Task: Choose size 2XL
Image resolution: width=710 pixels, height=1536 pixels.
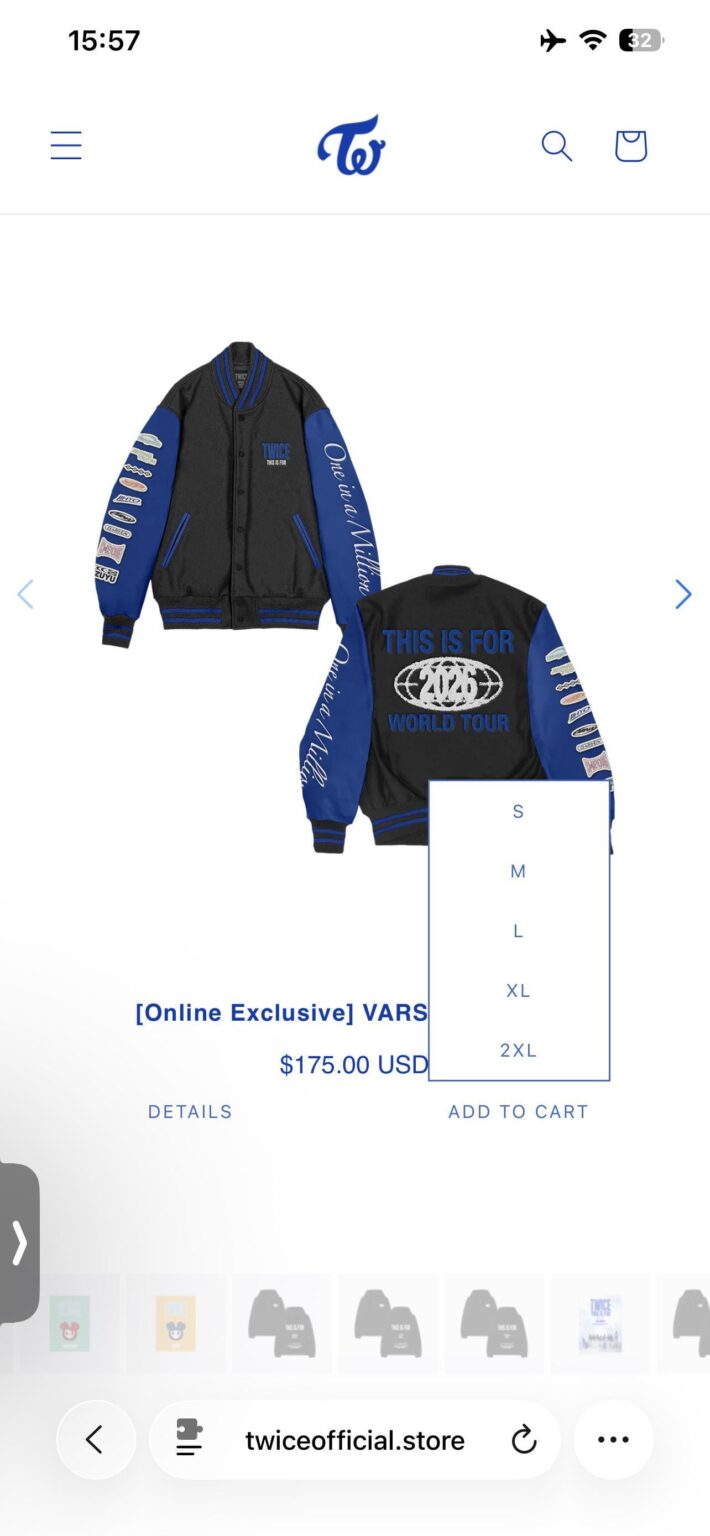Action: coord(518,1050)
